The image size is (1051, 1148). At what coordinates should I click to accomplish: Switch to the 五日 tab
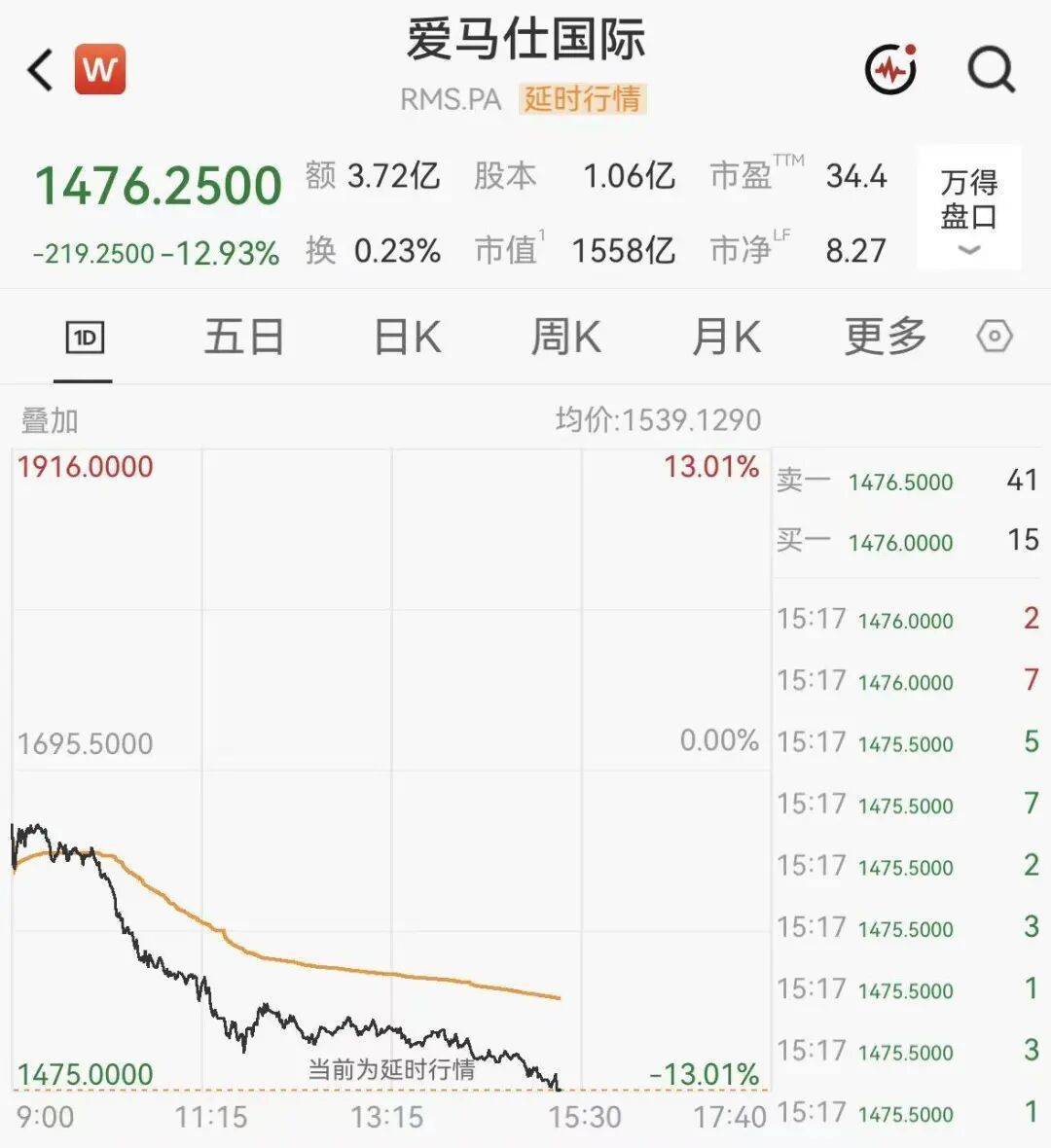(x=244, y=337)
